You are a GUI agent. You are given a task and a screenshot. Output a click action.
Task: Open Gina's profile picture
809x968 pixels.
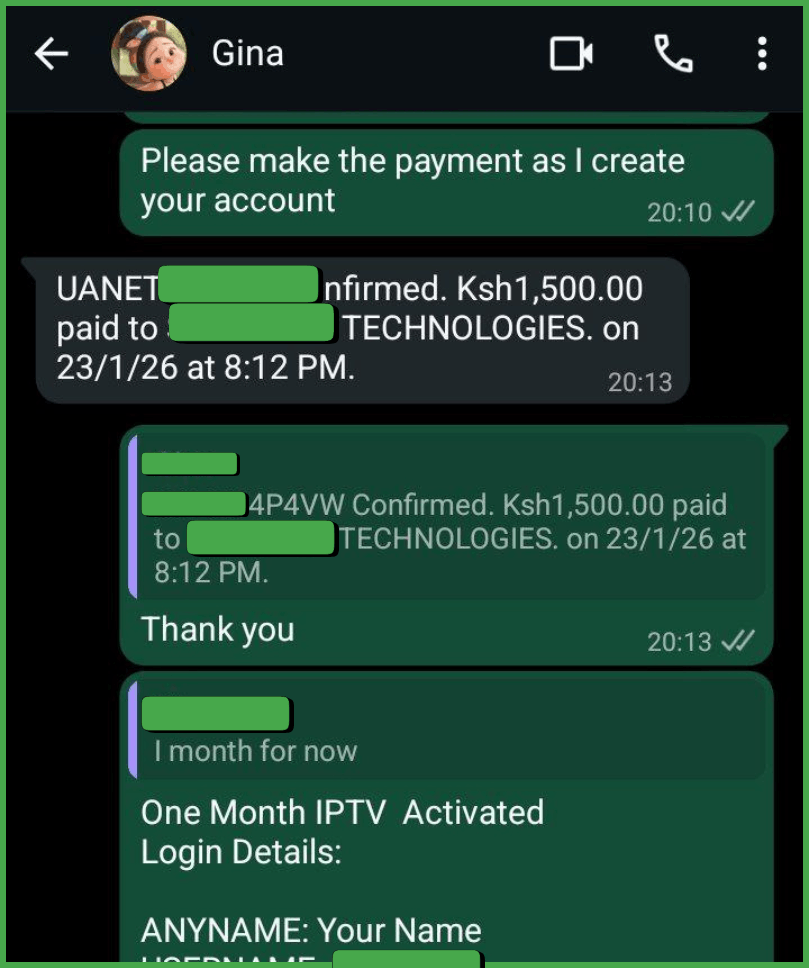[x=148, y=52]
